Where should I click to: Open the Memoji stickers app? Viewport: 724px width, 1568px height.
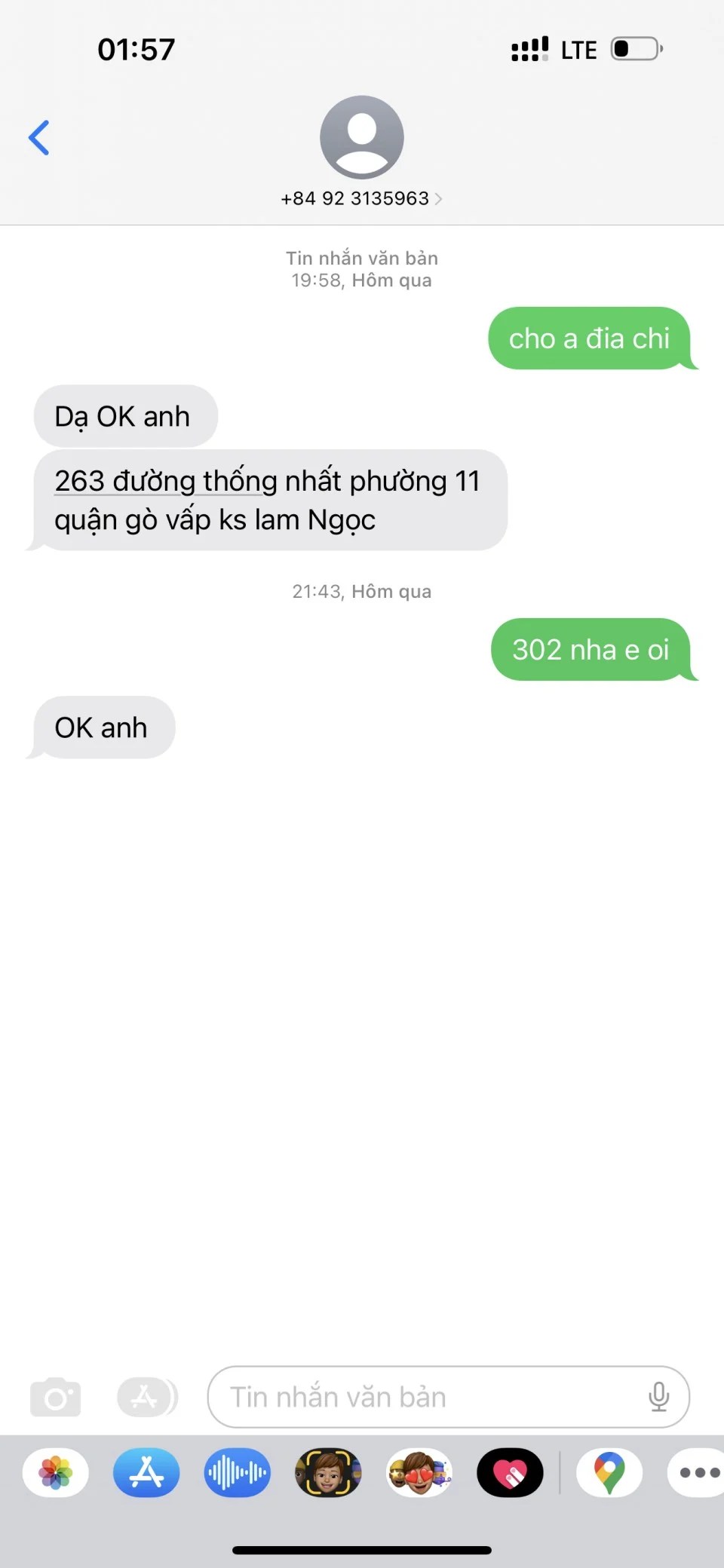click(419, 1472)
